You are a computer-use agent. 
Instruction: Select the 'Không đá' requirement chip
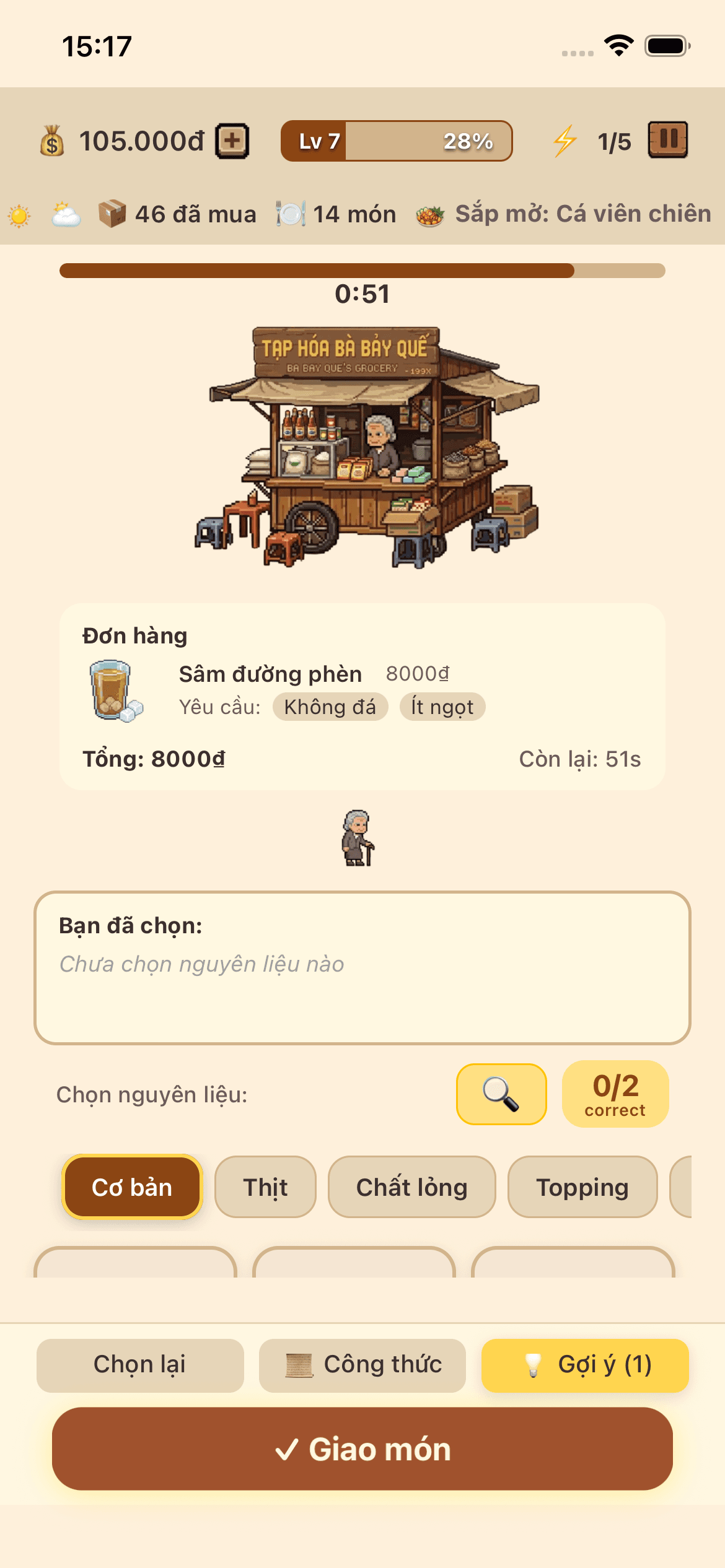pos(330,707)
